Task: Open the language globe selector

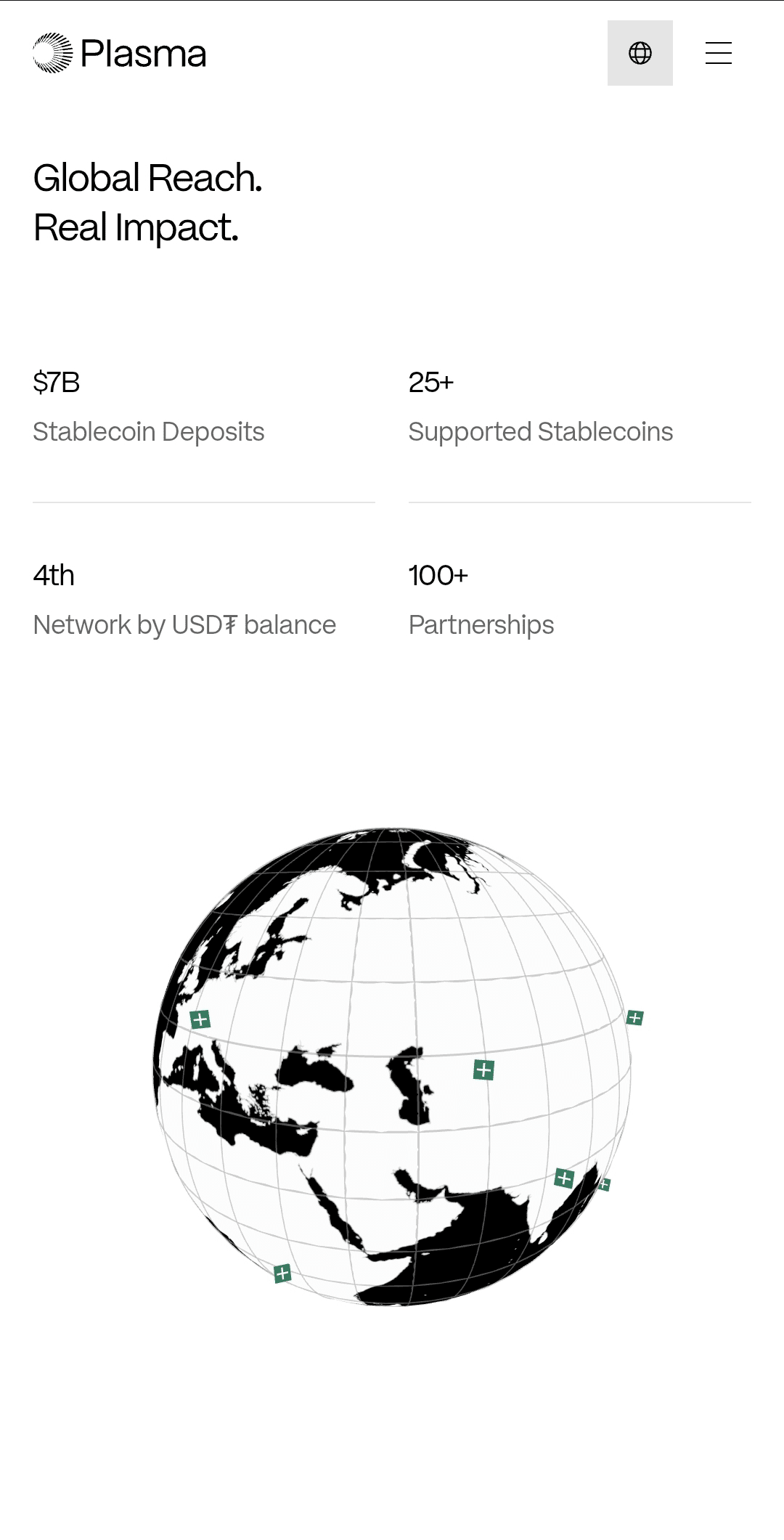Action: 640,53
